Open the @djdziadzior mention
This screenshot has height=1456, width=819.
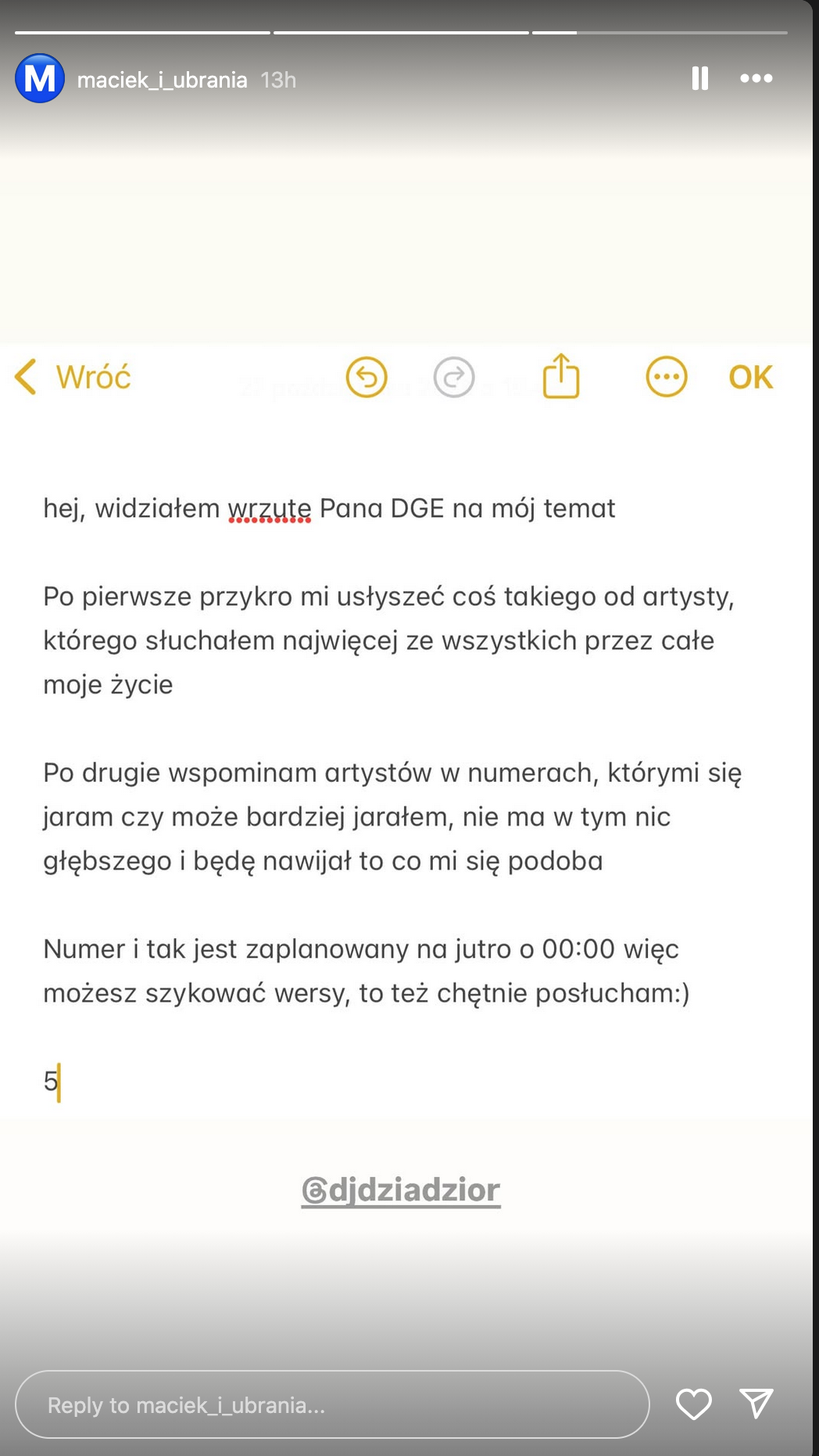click(x=401, y=1190)
